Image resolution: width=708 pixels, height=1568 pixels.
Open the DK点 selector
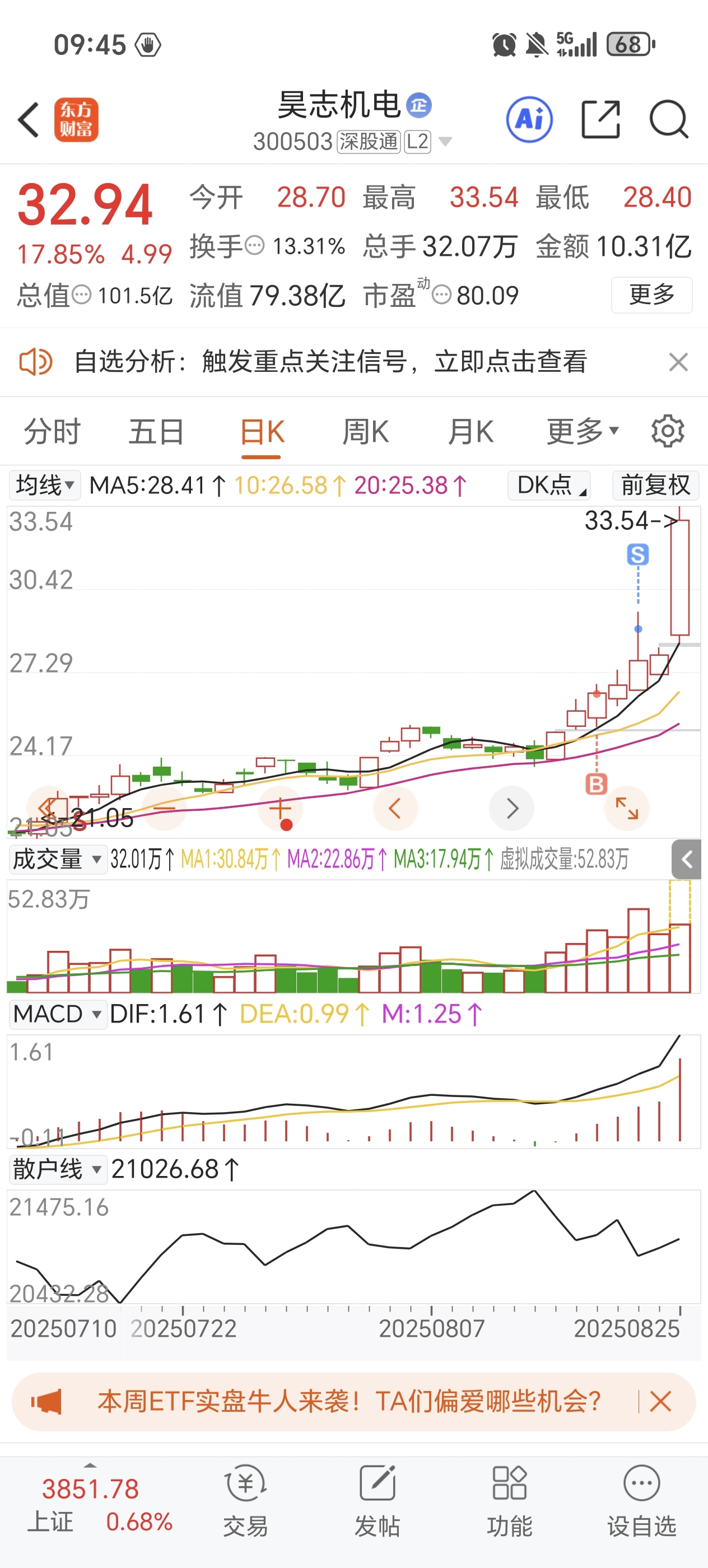pos(549,485)
